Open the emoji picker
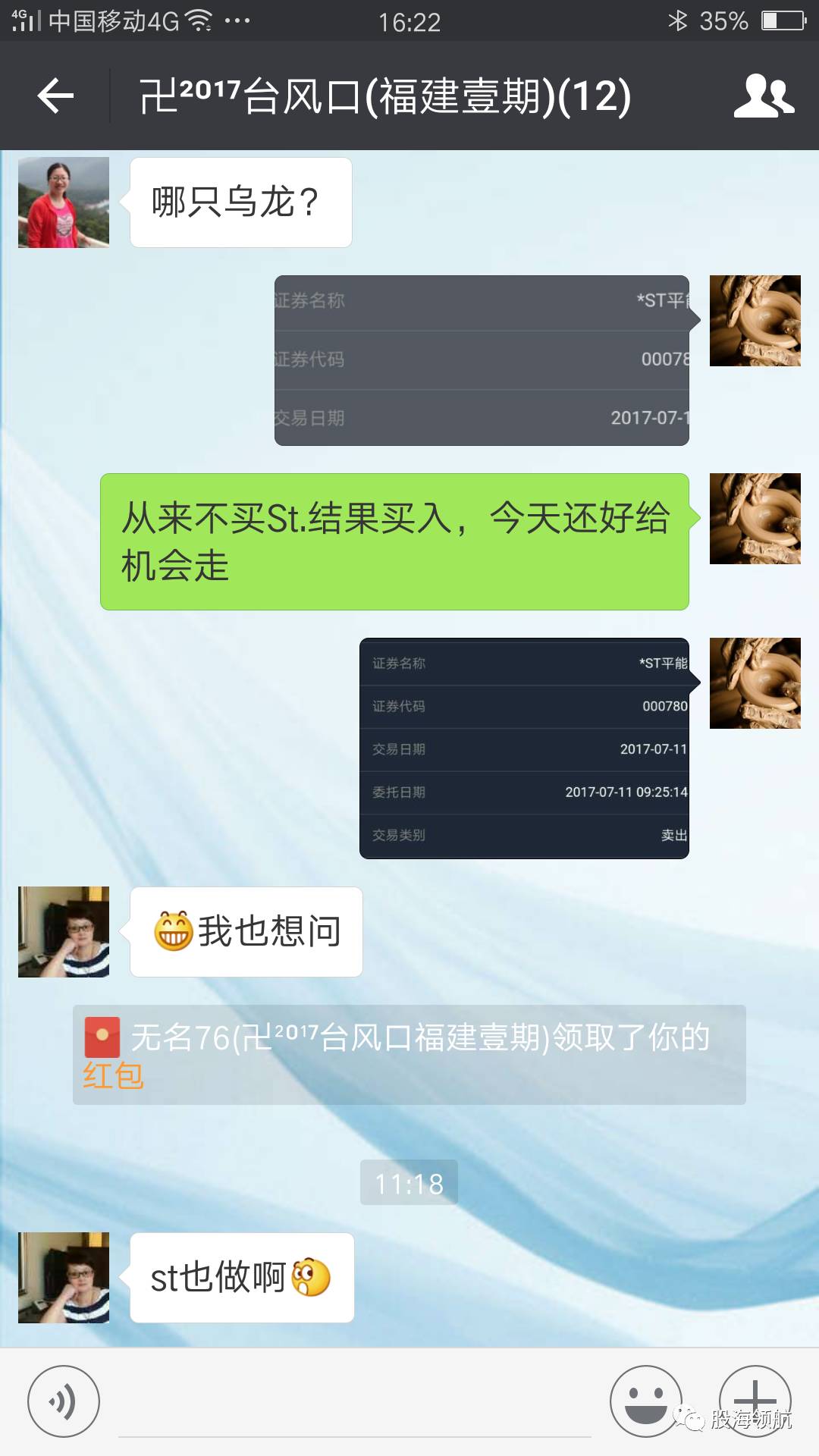Image resolution: width=819 pixels, height=1456 pixels. pyautogui.click(x=645, y=1401)
